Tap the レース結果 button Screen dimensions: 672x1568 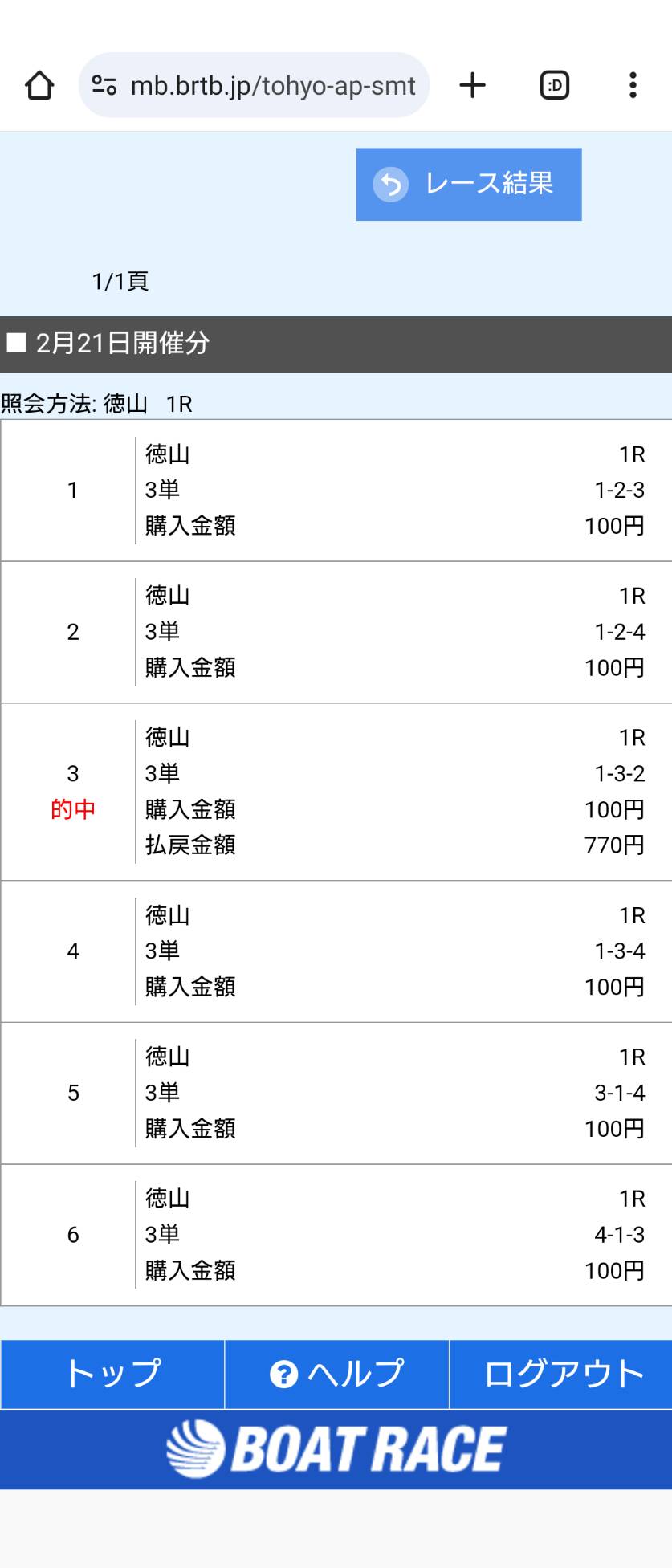pyautogui.click(x=469, y=184)
